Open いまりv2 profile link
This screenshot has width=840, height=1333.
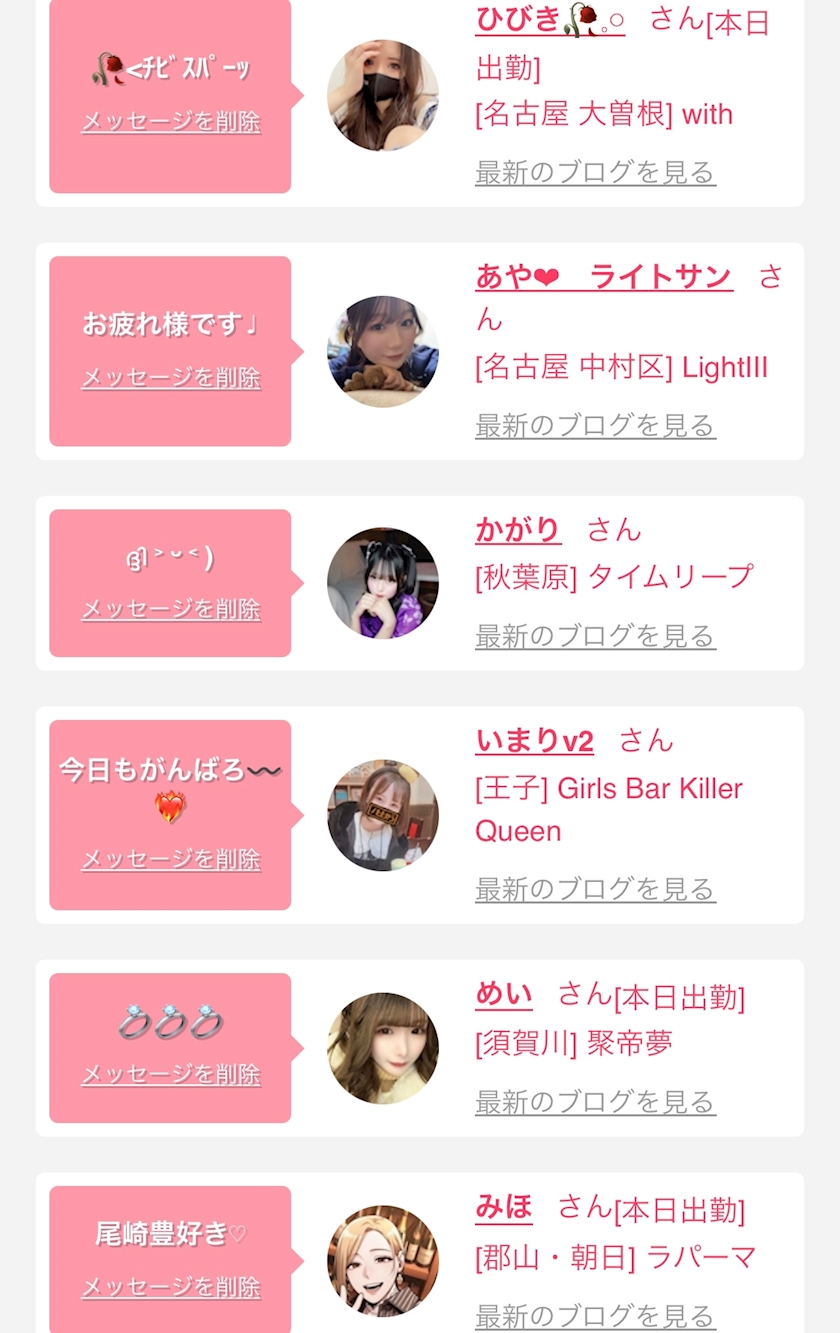(x=534, y=741)
